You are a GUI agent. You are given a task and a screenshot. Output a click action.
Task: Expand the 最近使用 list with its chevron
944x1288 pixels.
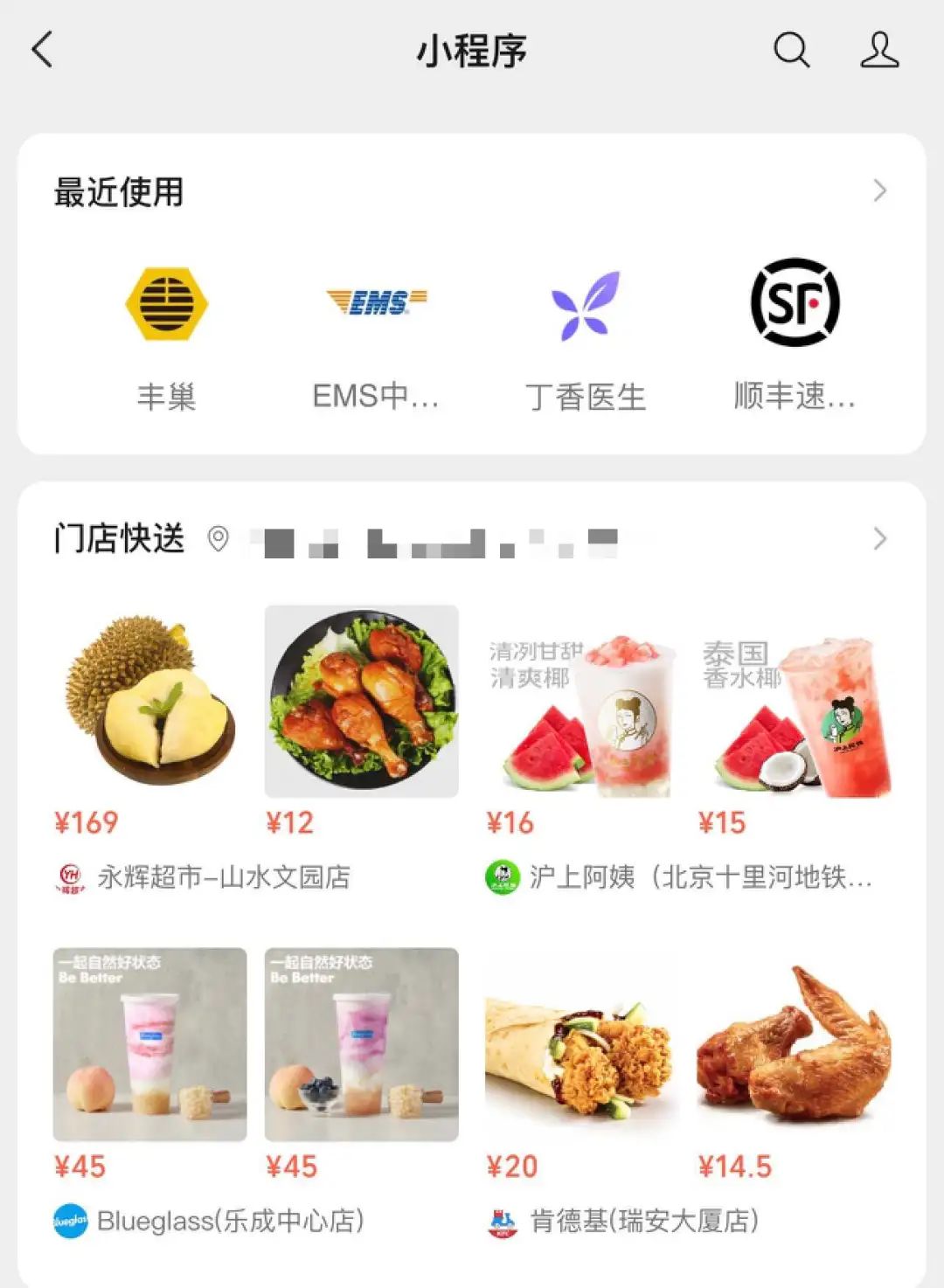coord(879,191)
